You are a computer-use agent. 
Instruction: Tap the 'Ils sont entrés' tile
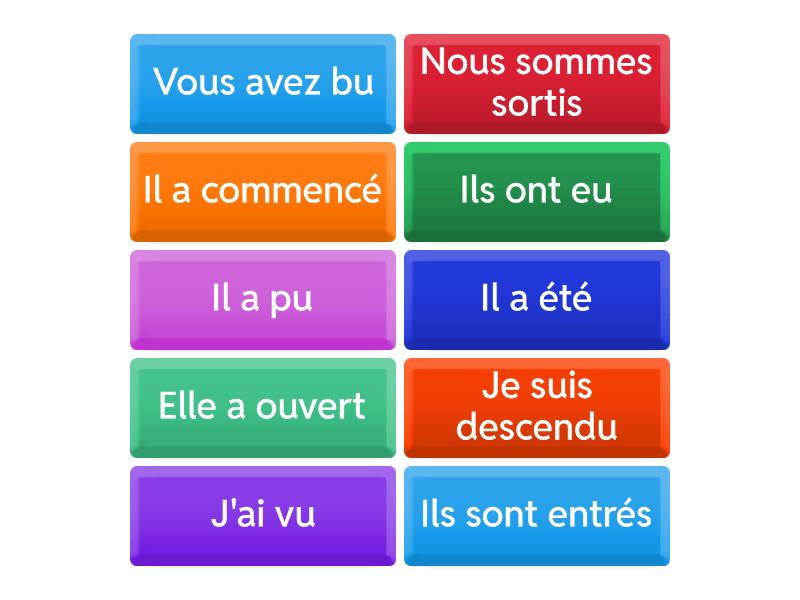tap(536, 515)
